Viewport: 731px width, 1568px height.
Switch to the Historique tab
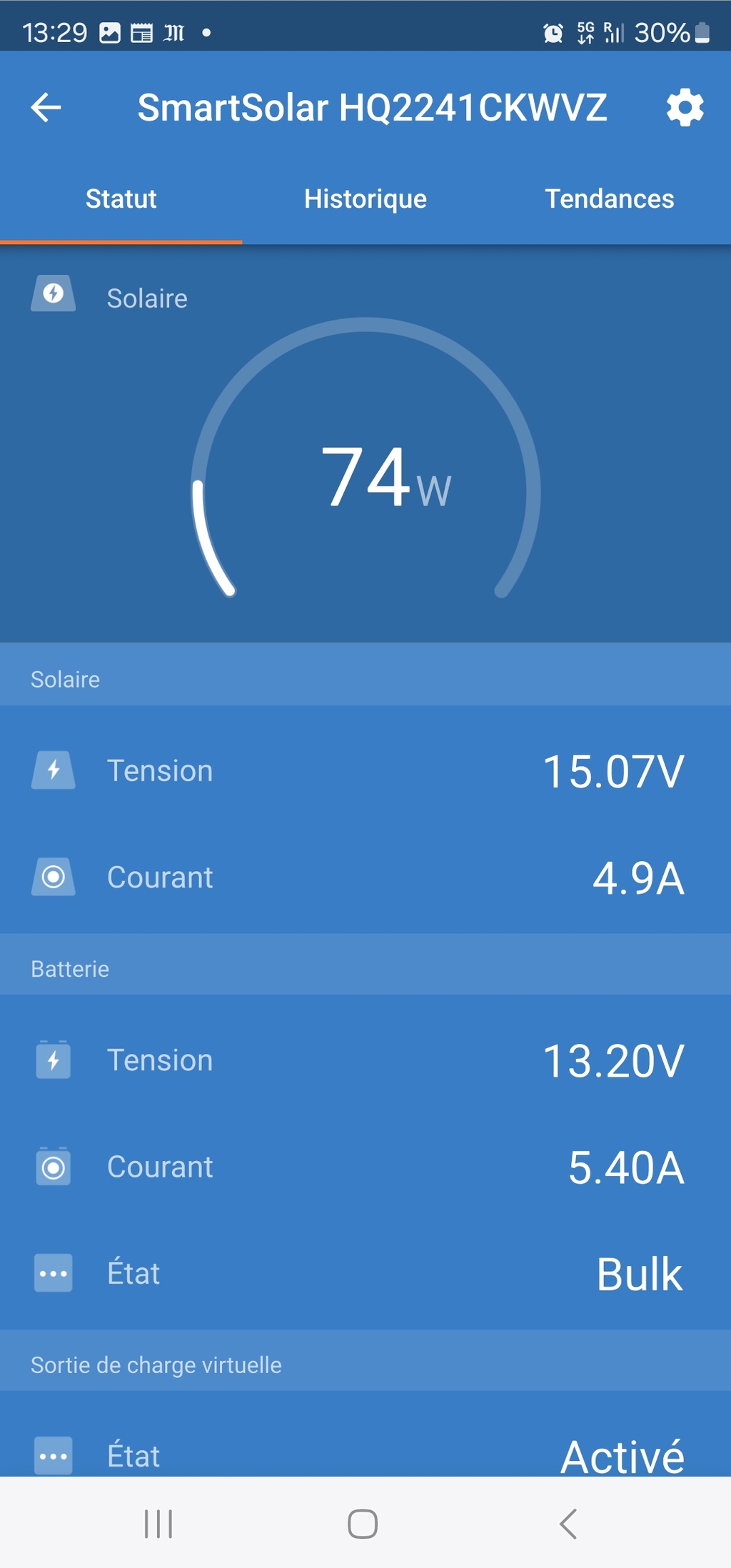(x=365, y=198)
